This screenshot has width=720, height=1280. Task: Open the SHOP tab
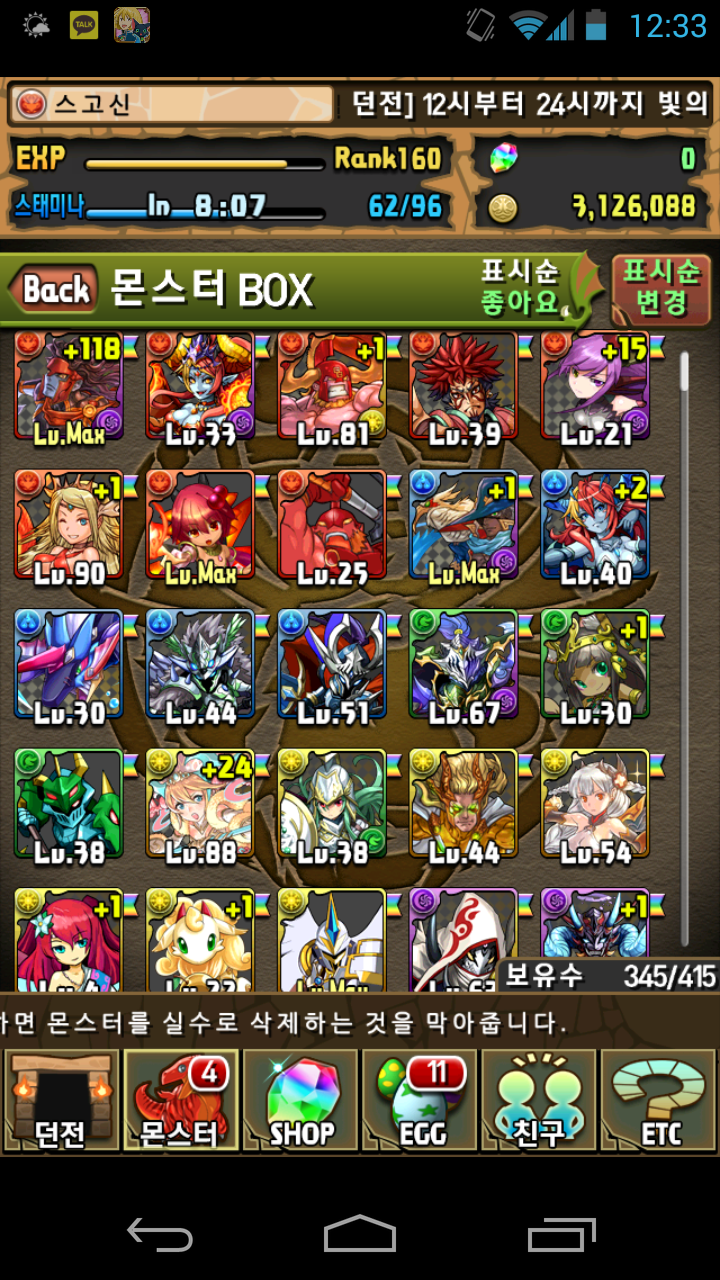coord(300,1100)
